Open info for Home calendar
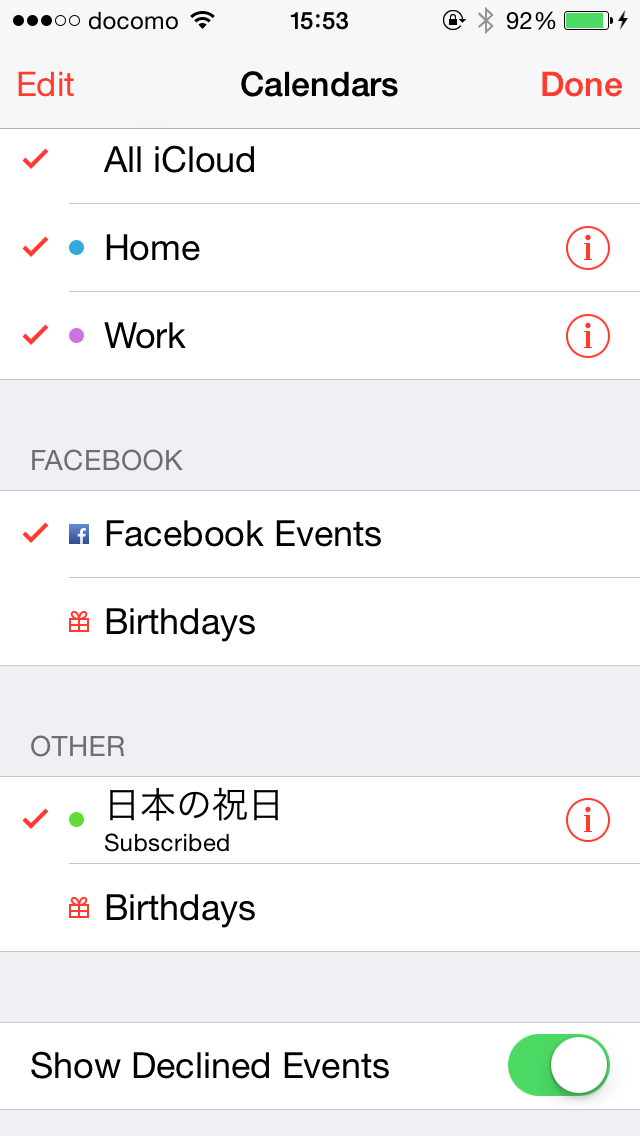The height and width of the screenshot is (1136, 640). coord(587,248)
